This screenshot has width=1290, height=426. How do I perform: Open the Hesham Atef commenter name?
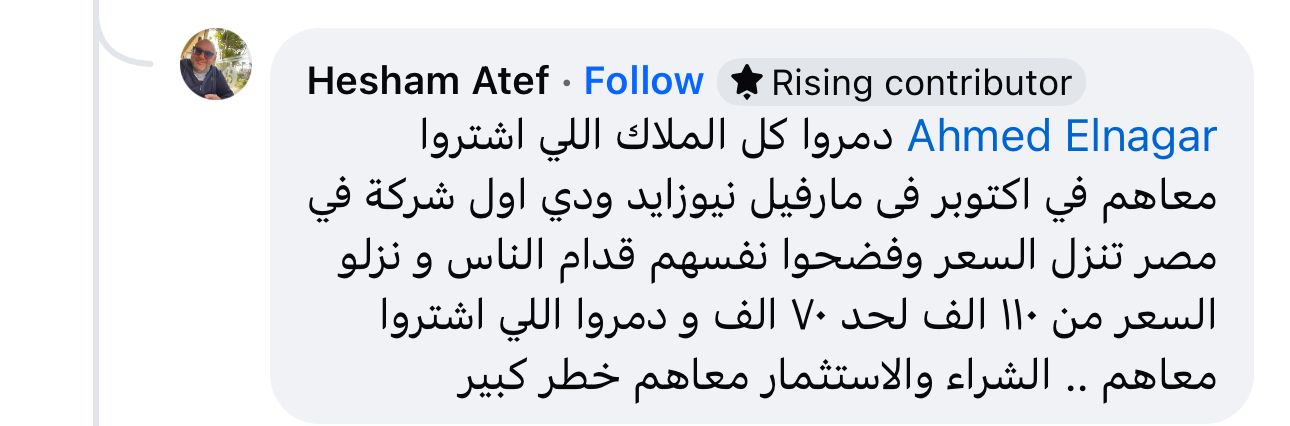(428, 82)
